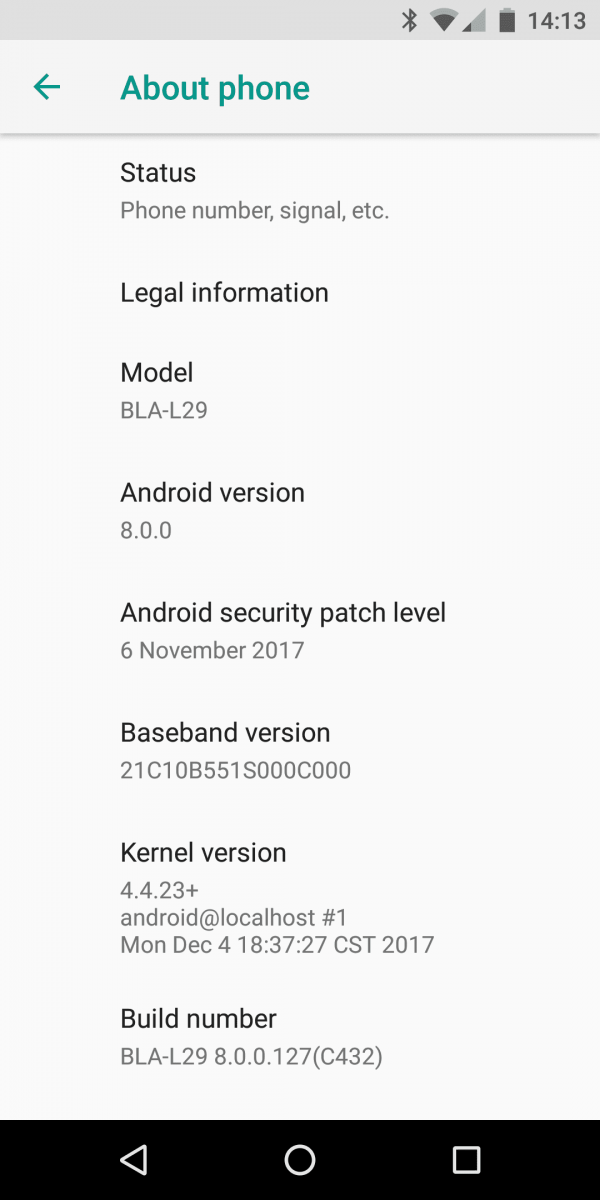Viewport: 600px width, 1200px height.
Task: Open recent apps from navigation bar
Action: pos(466,1160)
